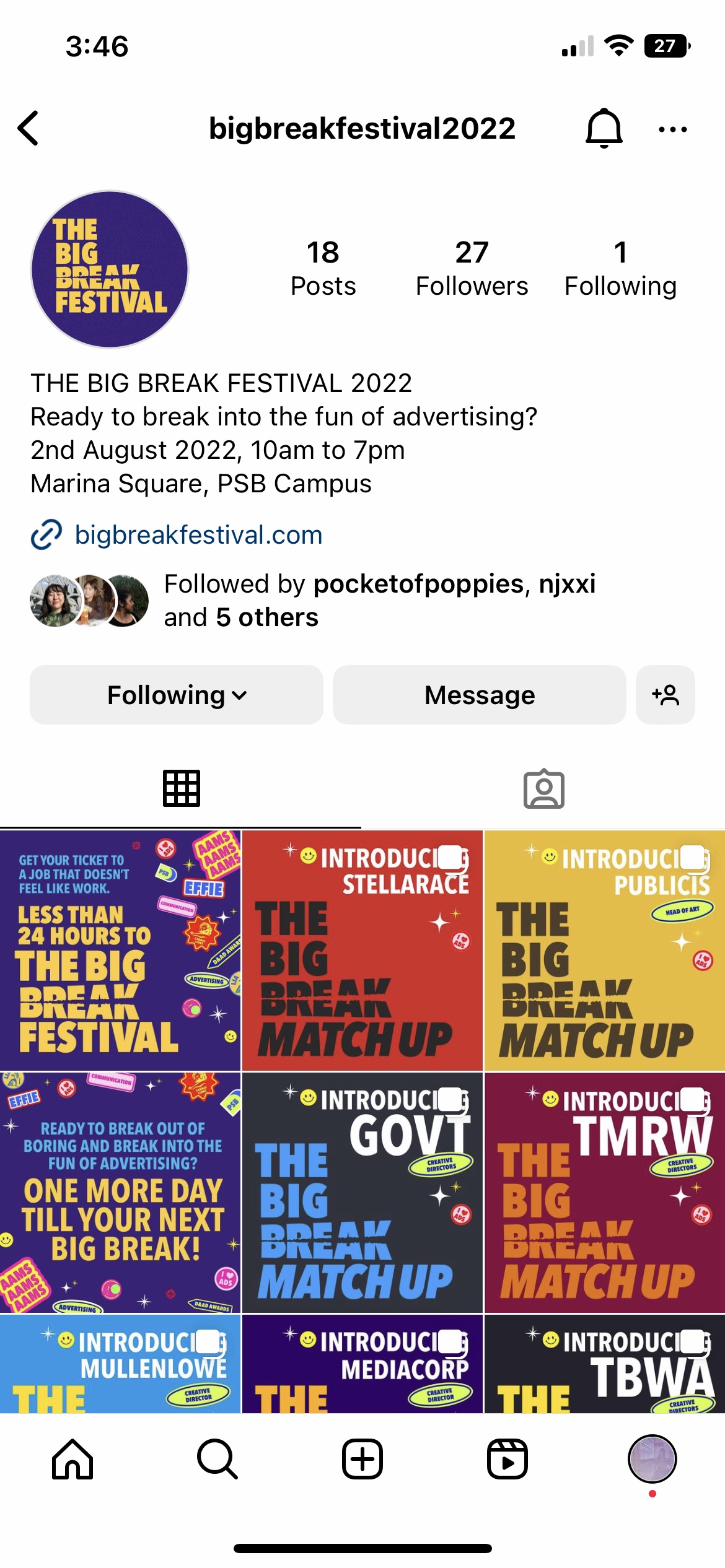
Task: Open the bigbreakfestival.com link
Action: [x=198, y=535]
